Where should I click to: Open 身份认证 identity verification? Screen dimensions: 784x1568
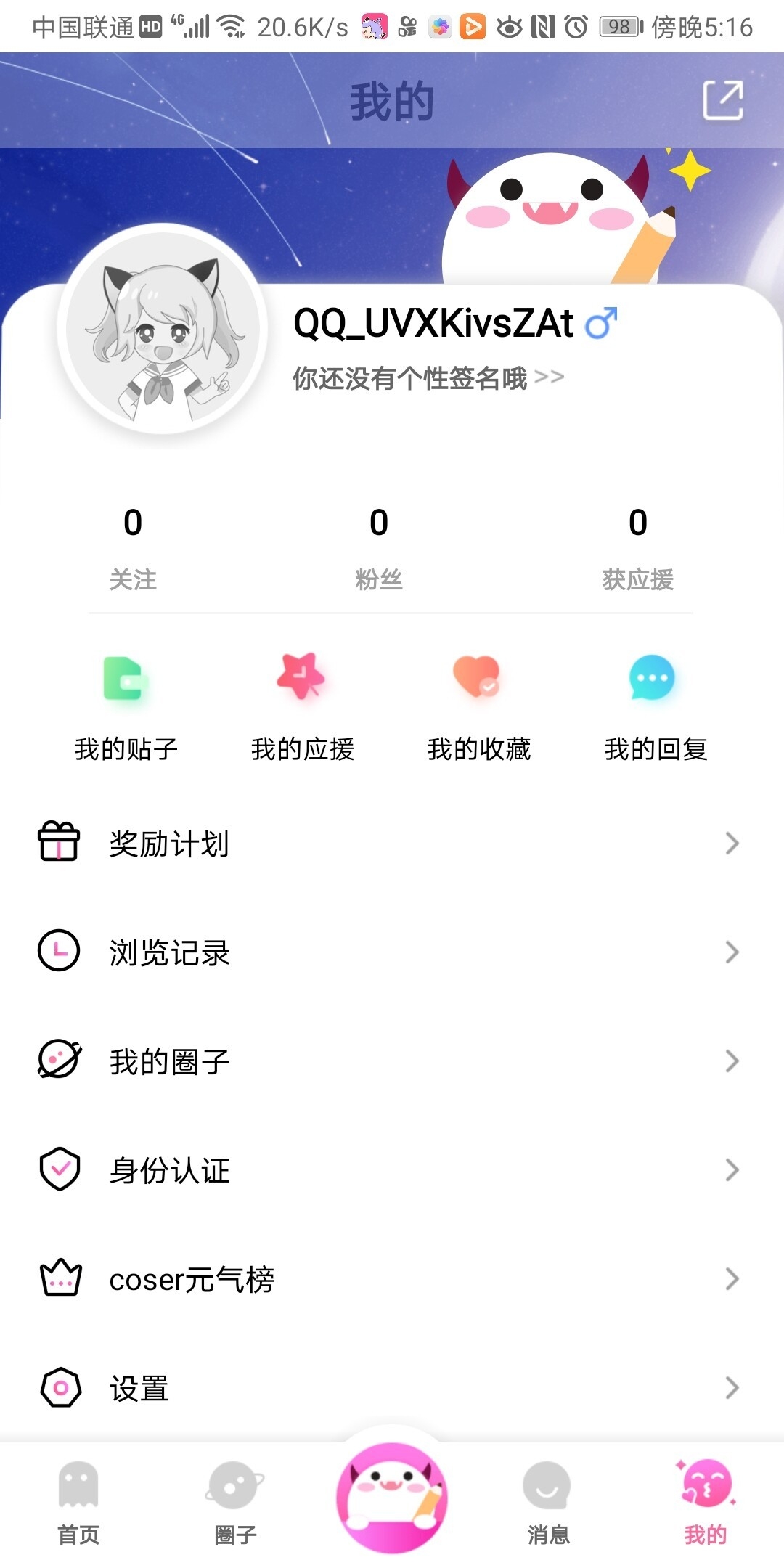[x=392, y=1169]
